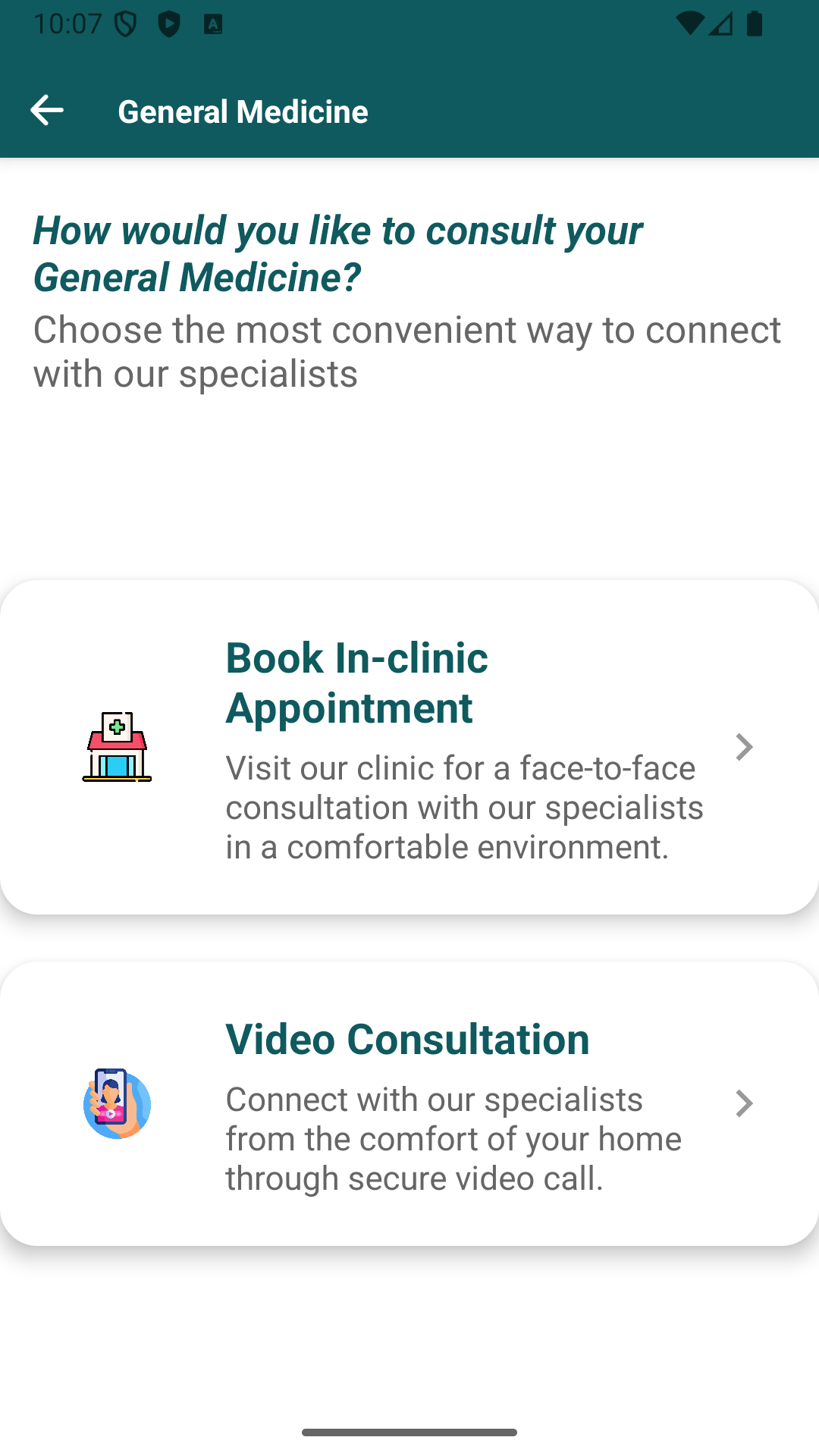The width and height of the screenshot is (819, 1456).
Task: Select the Book In-clinic Appointment option
Action: [409, 747]
